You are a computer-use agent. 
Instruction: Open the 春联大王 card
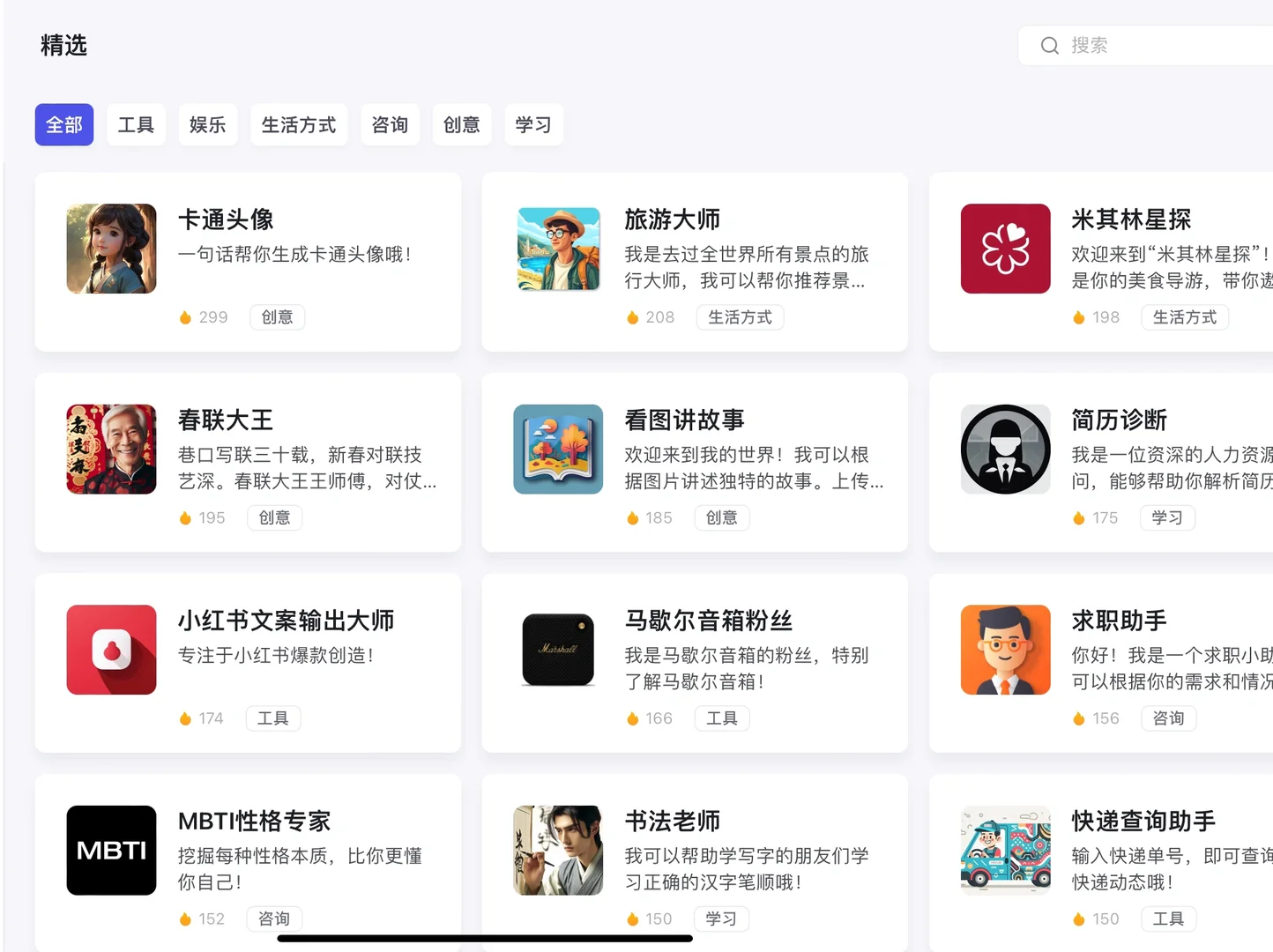click(x=248, y=463)
